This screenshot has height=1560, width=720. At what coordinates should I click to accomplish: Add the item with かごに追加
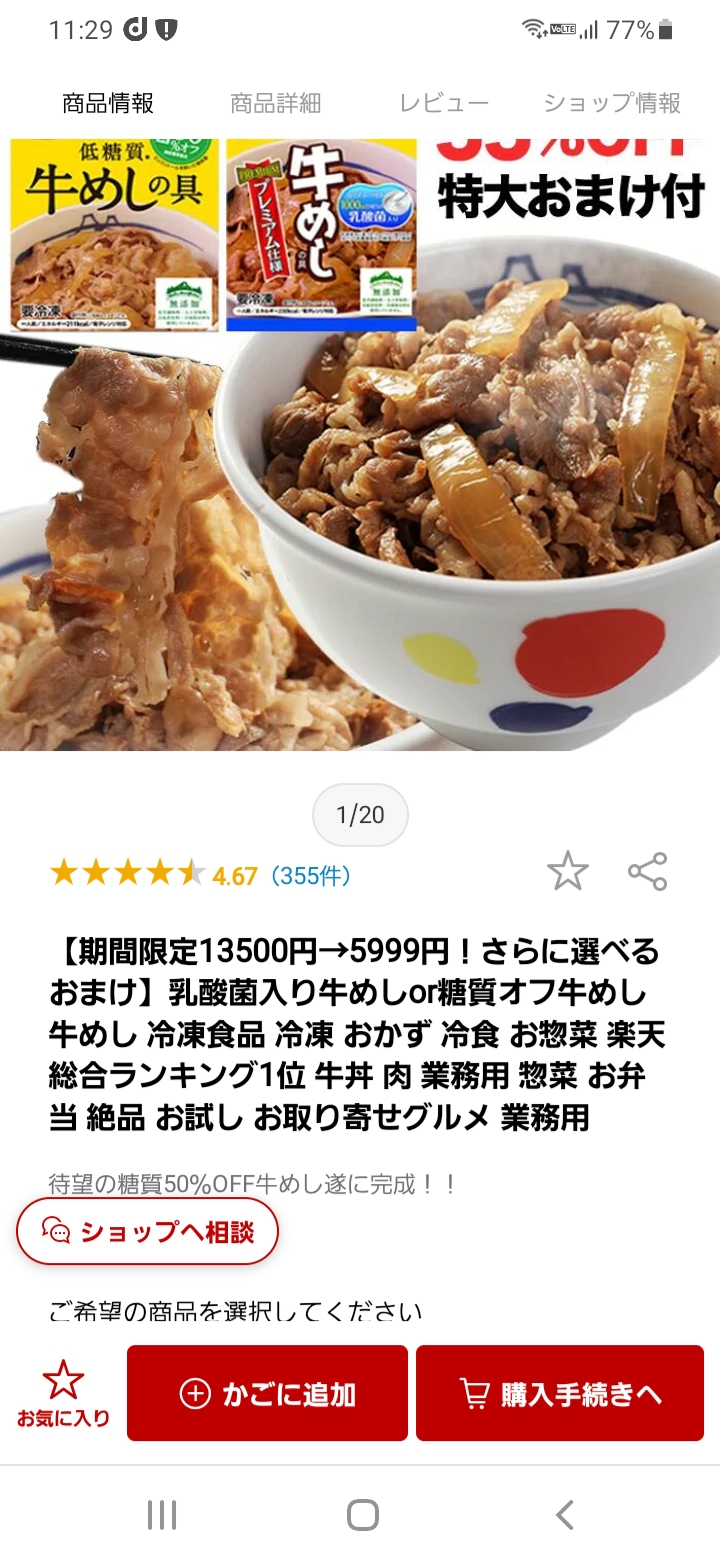pos(267,1393)
